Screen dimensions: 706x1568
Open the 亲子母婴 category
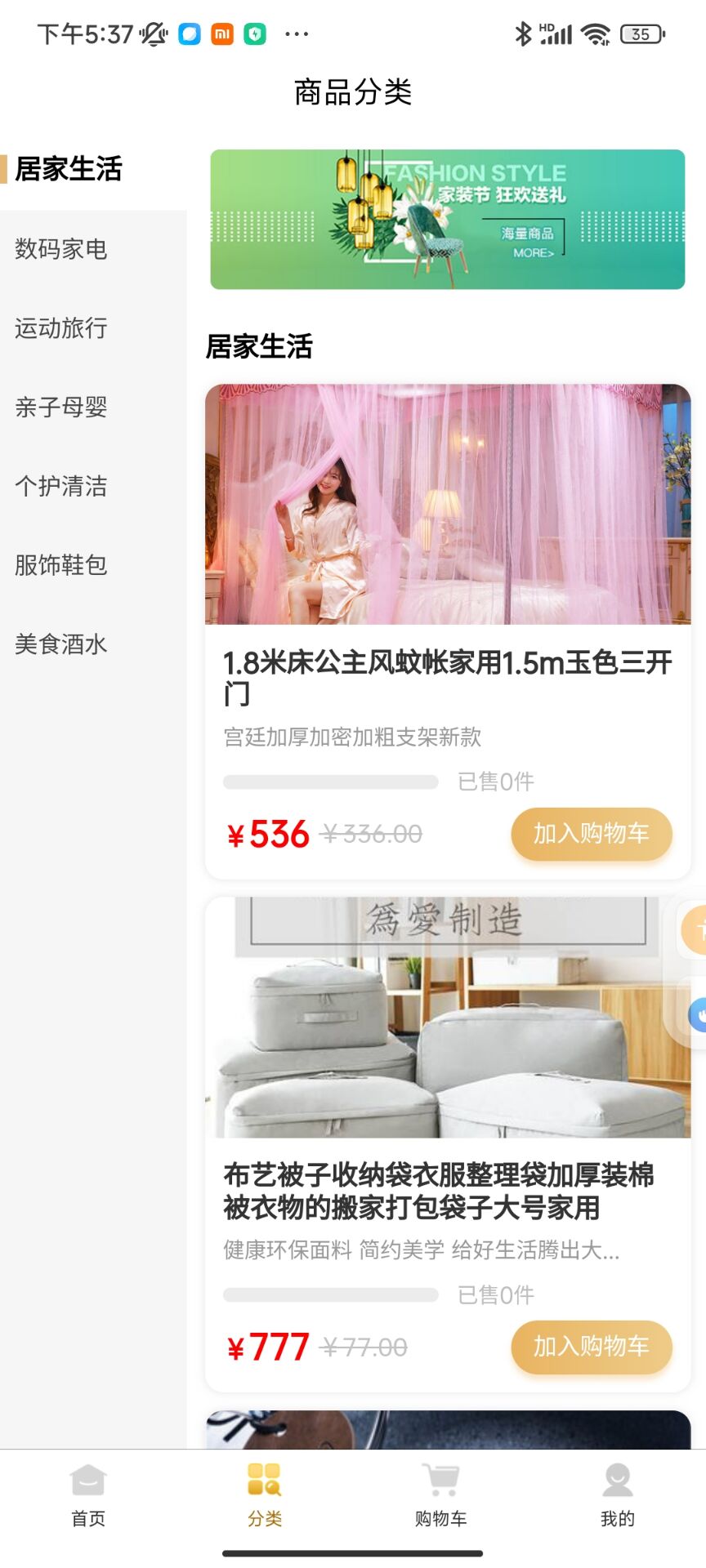(x=61, y=407)
